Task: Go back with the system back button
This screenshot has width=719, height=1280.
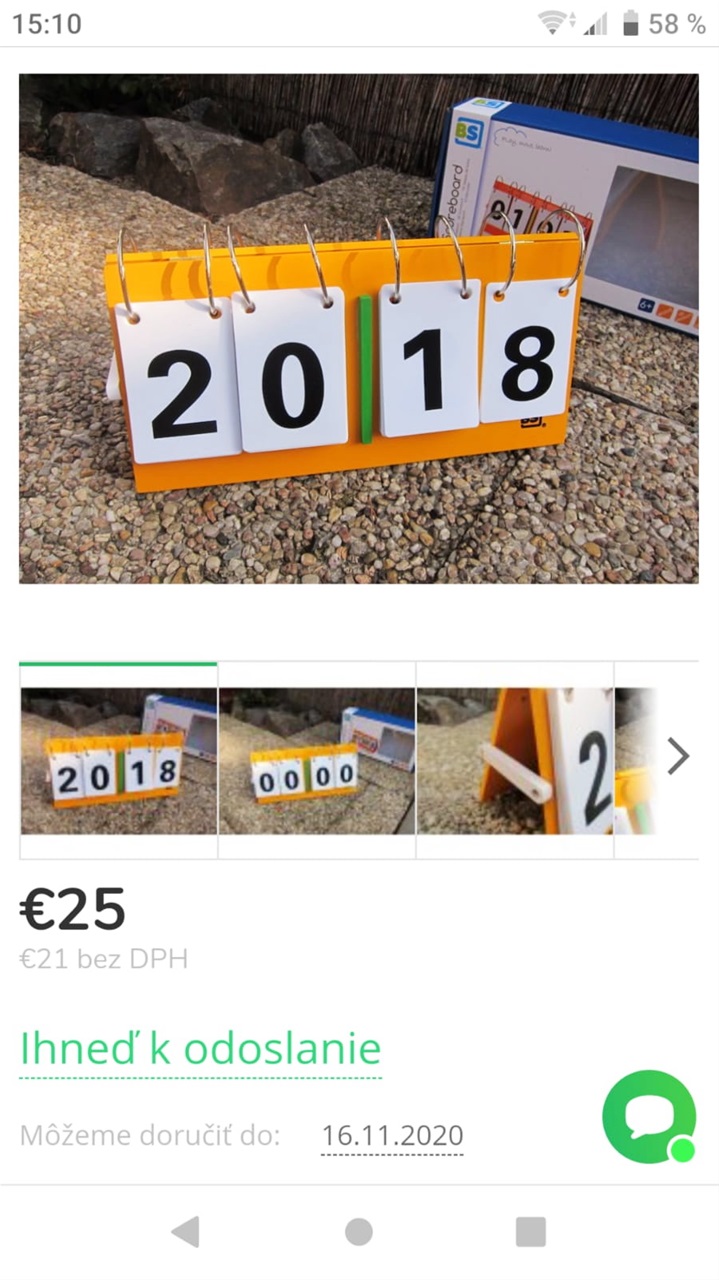Action: [185, 1231]
